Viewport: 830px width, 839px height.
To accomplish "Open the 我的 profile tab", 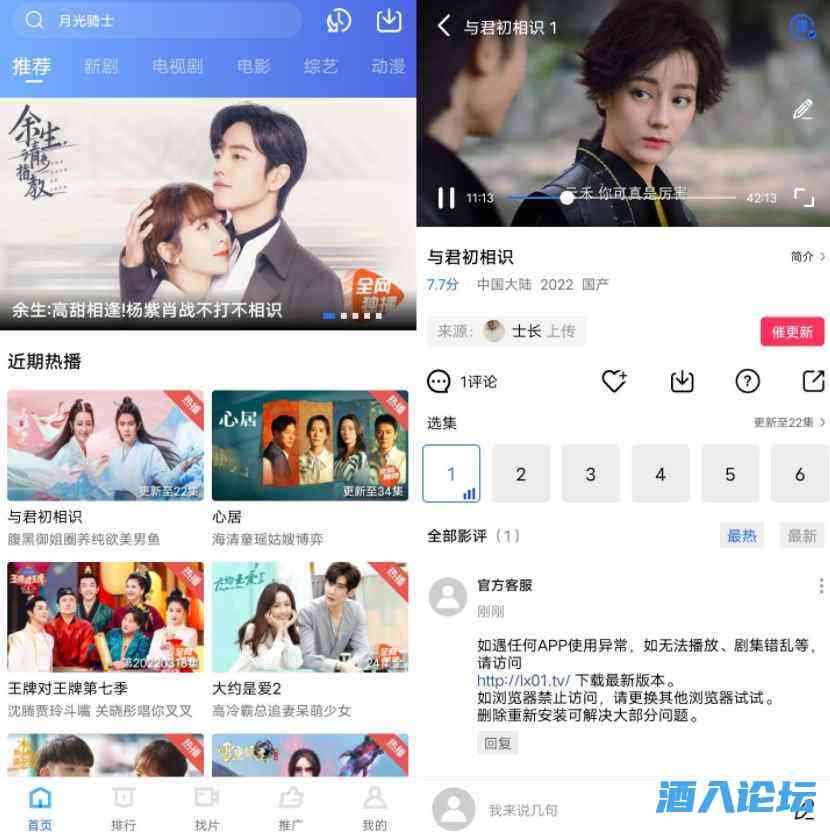I will 374,807.
